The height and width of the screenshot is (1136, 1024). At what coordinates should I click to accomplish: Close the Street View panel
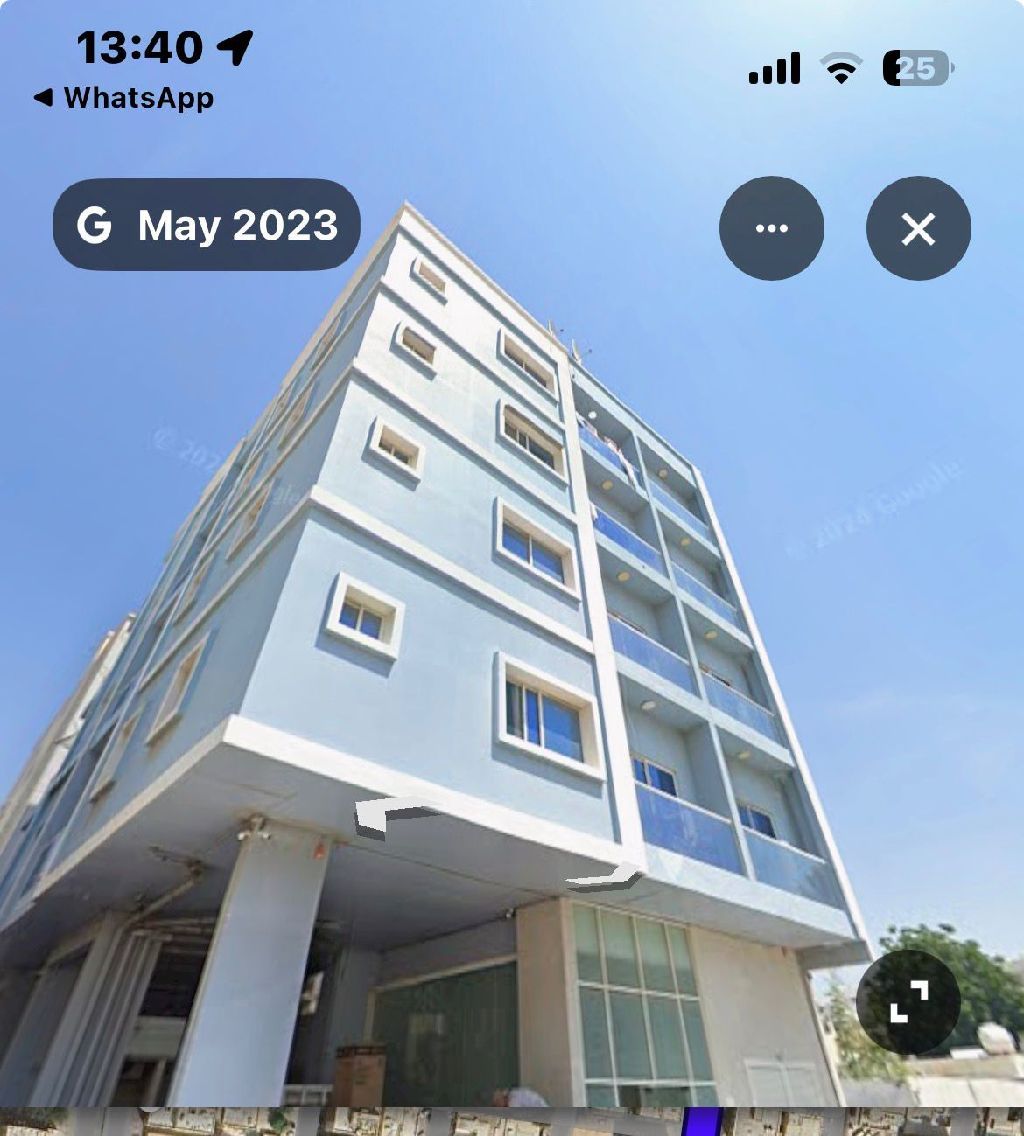tap(918, 229)
